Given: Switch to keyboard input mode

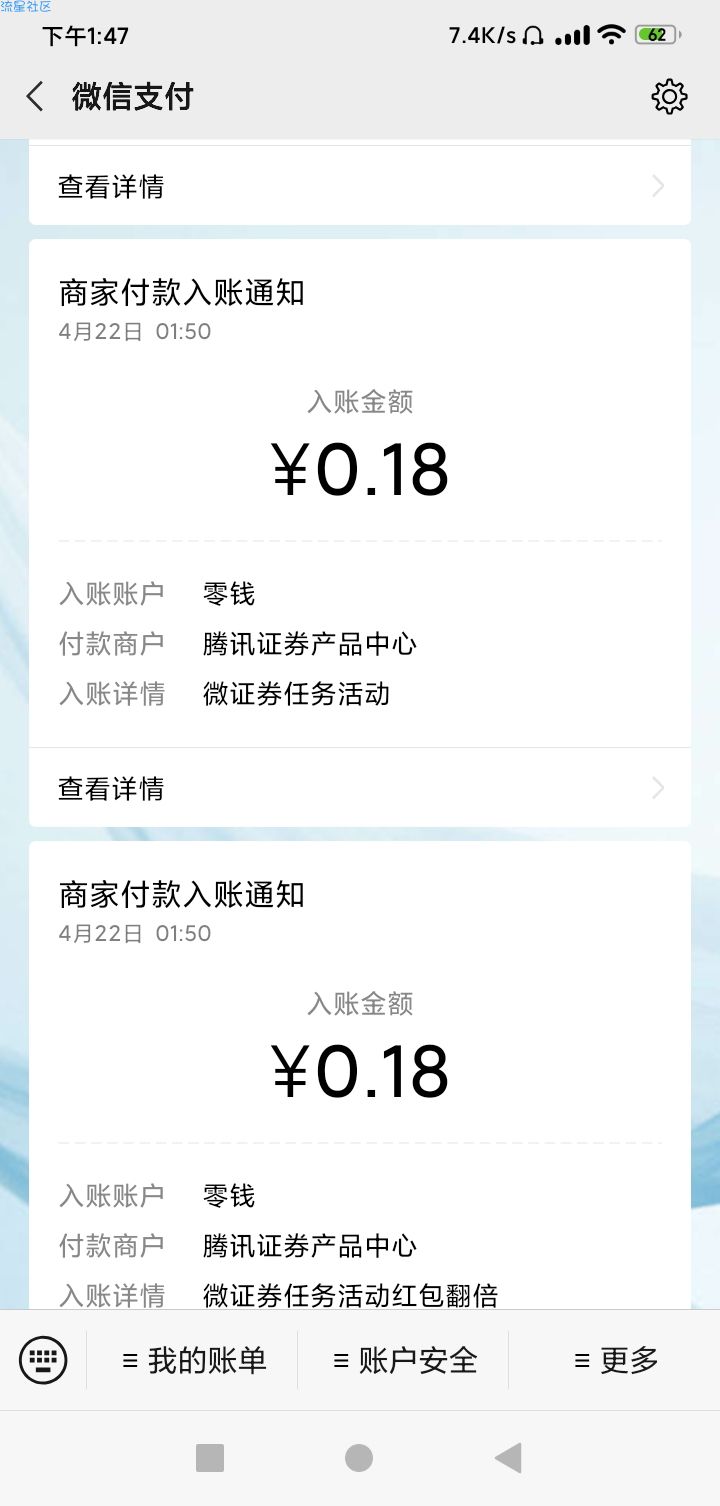Looking at the screenshot, I should 43,1360.
